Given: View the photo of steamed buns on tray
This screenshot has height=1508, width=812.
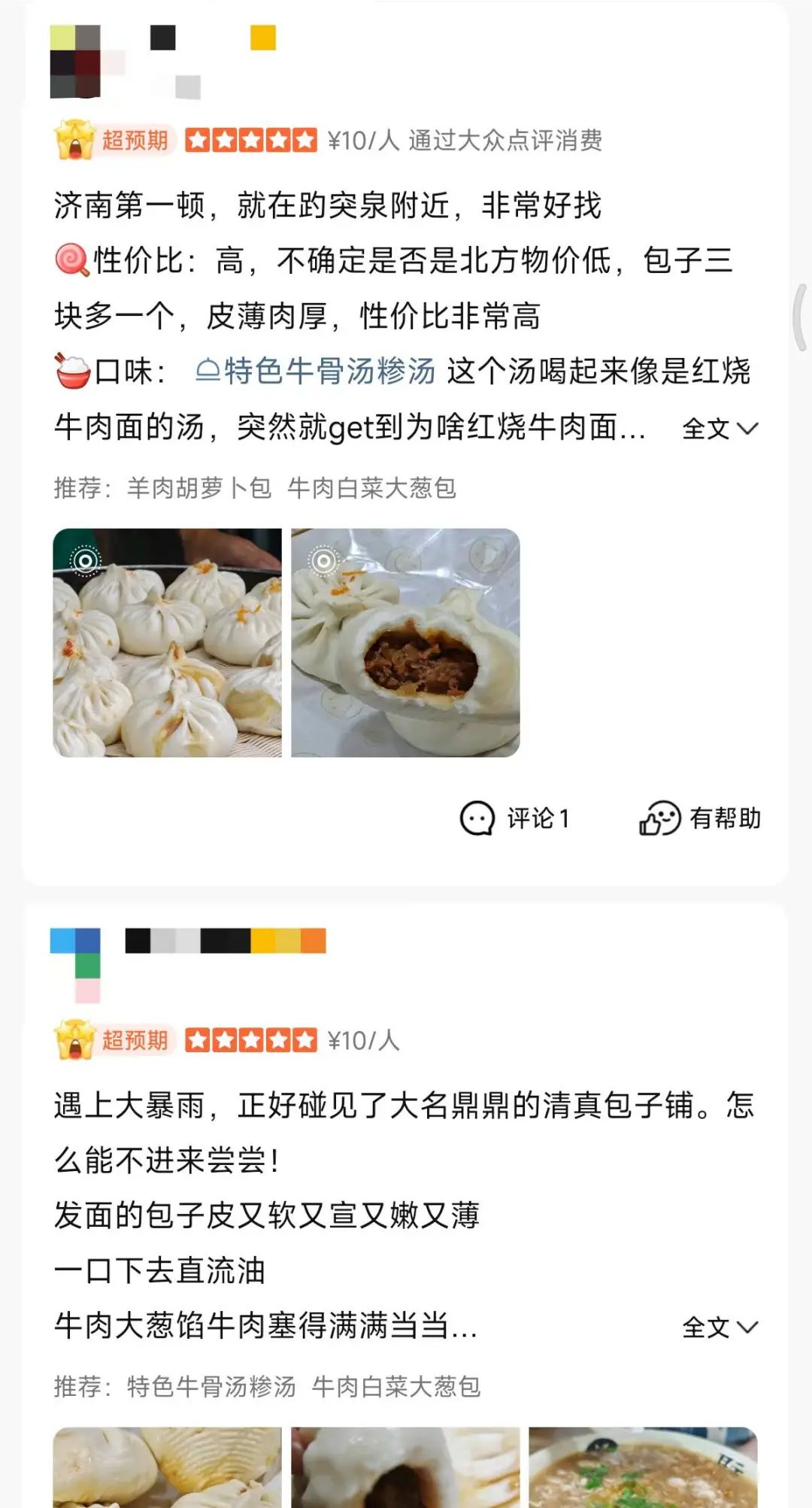Looking at the screenshot, I should click(x=167, y=643).
